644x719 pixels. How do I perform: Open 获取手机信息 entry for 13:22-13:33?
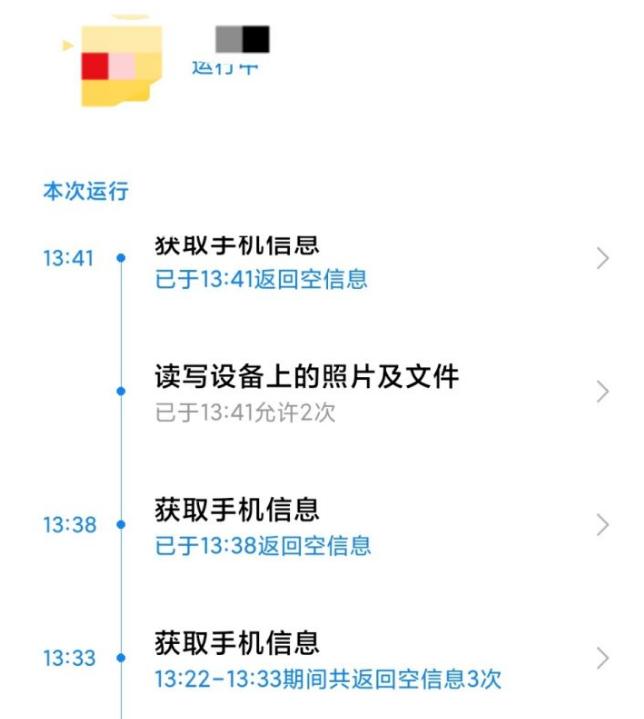380,659
